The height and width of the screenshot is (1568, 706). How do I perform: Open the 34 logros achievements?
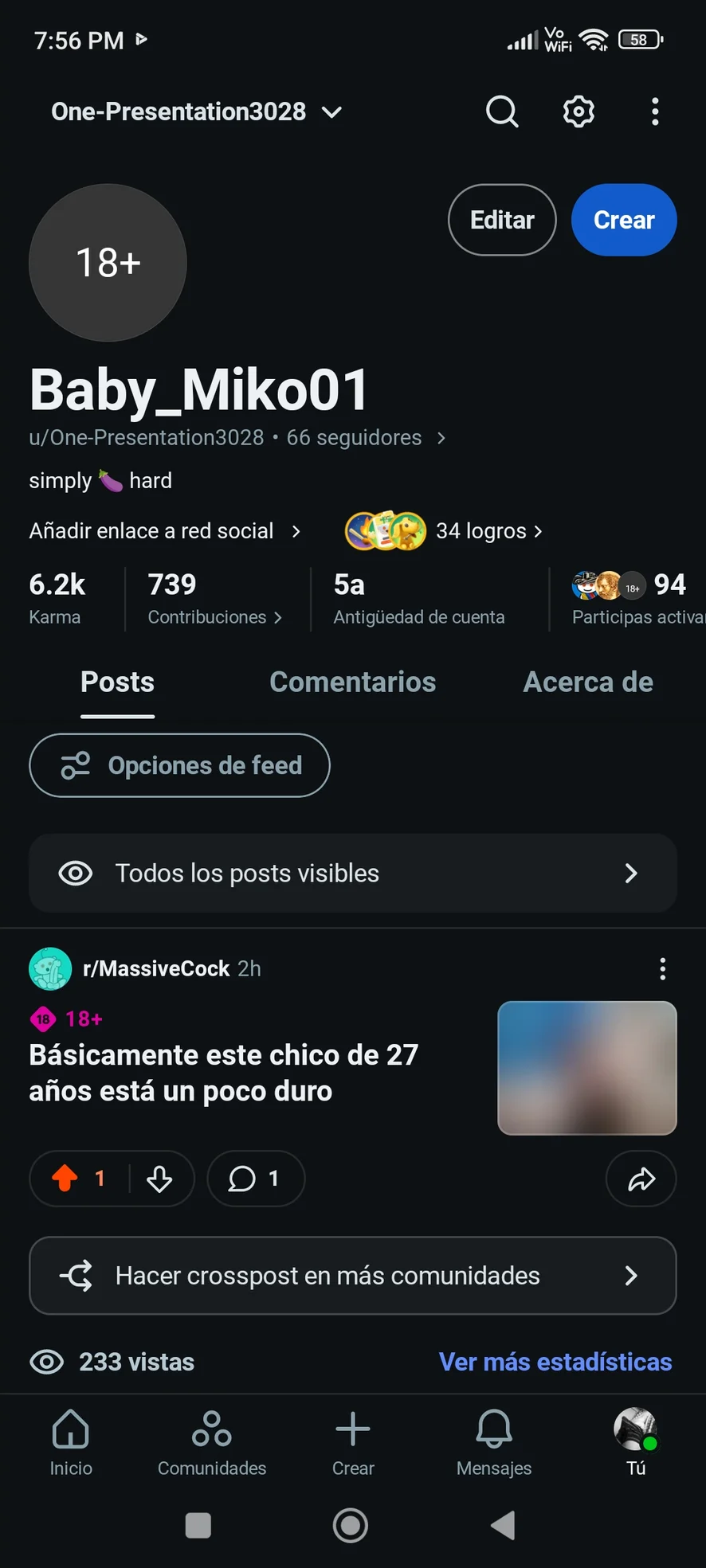(x=488, y=531)
